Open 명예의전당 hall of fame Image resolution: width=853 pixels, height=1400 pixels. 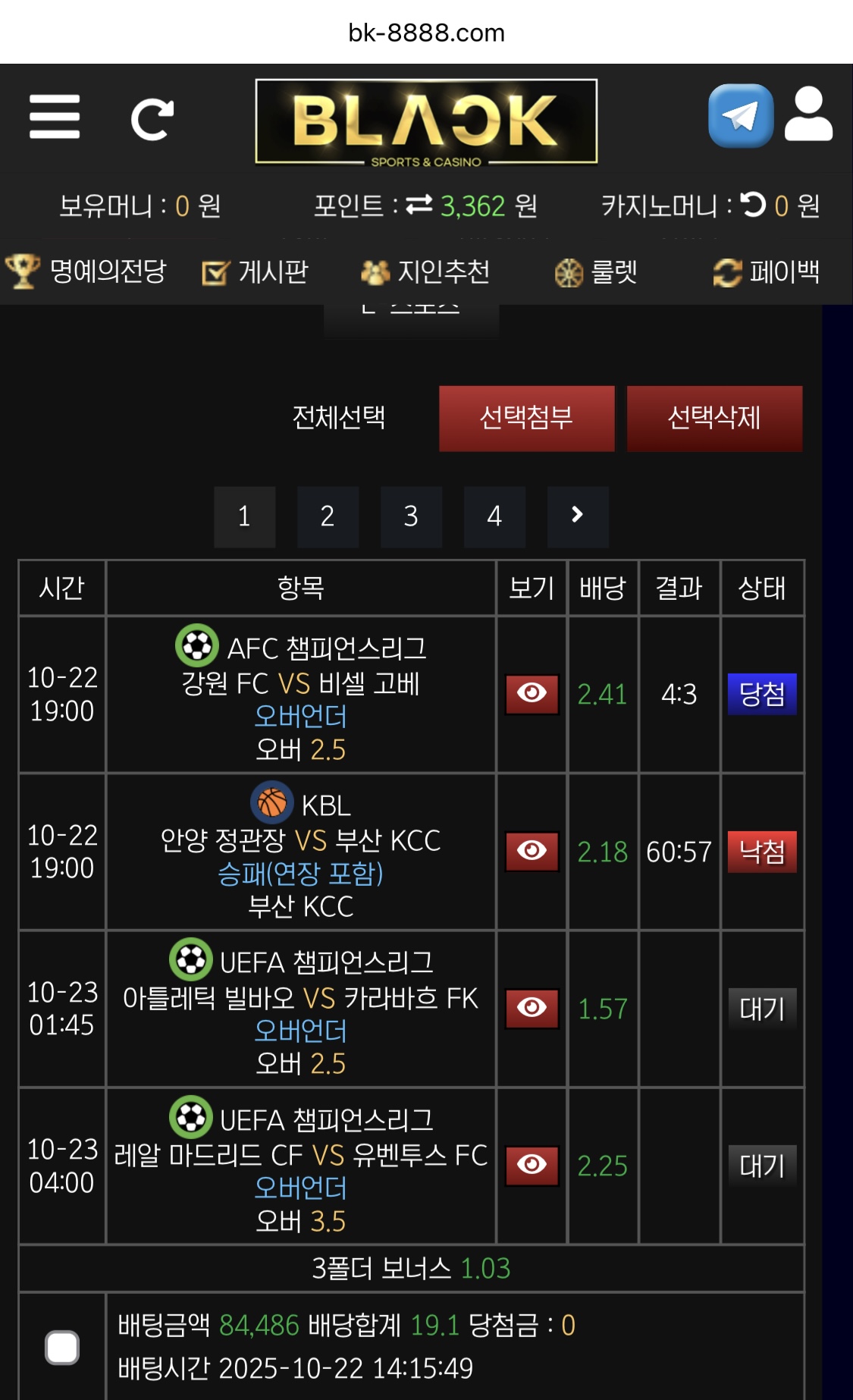click(x=86, y=272)
